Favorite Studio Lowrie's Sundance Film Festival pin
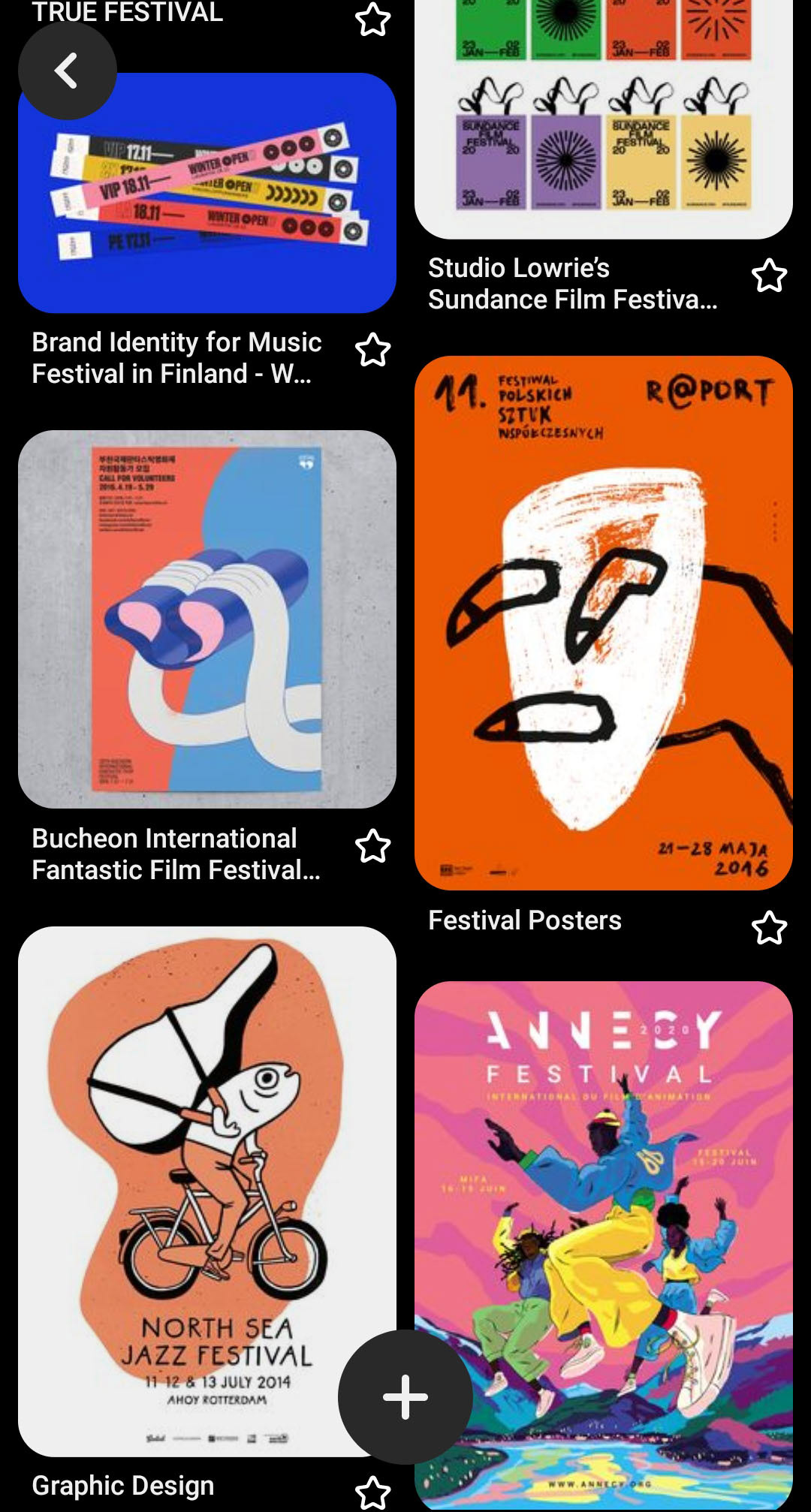 pos(769,276)
